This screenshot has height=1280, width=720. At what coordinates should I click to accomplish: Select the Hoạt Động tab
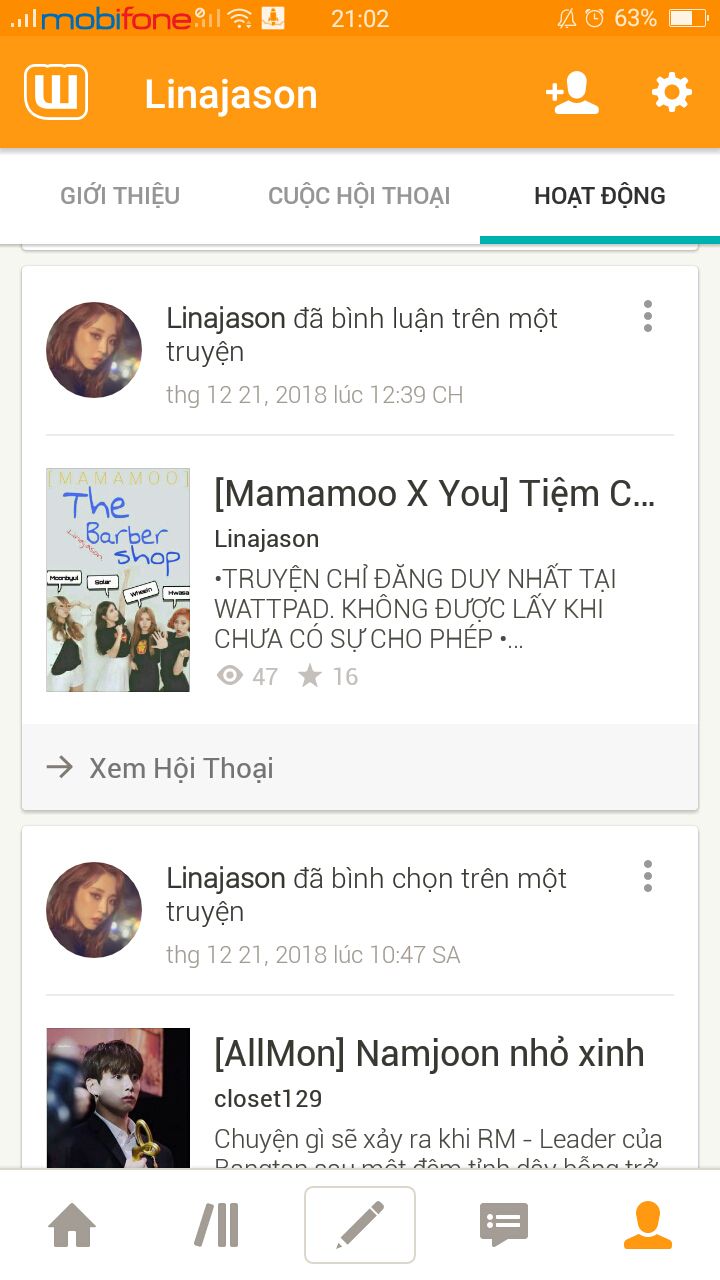(x=600, y=196)
